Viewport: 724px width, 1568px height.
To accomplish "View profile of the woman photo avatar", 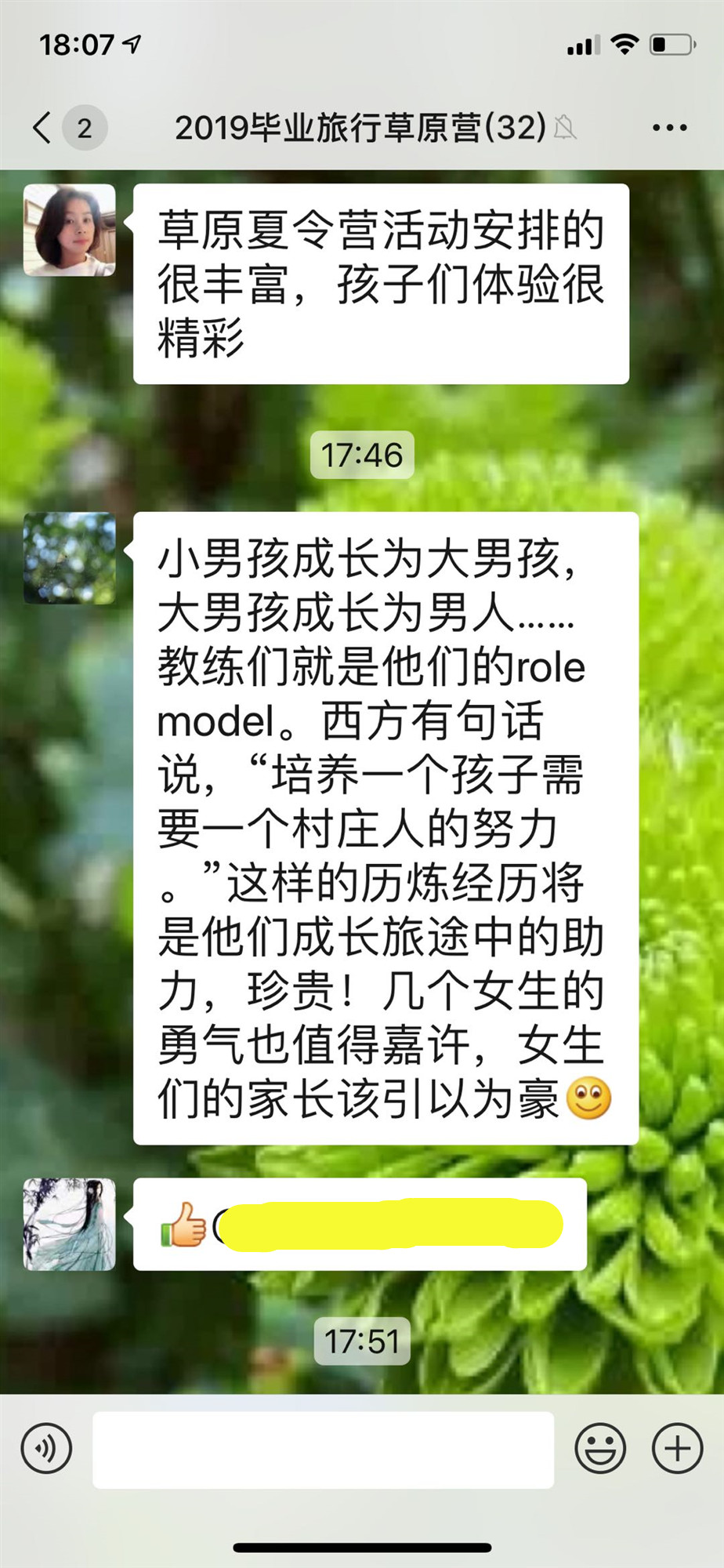I will tap(70, 230).
